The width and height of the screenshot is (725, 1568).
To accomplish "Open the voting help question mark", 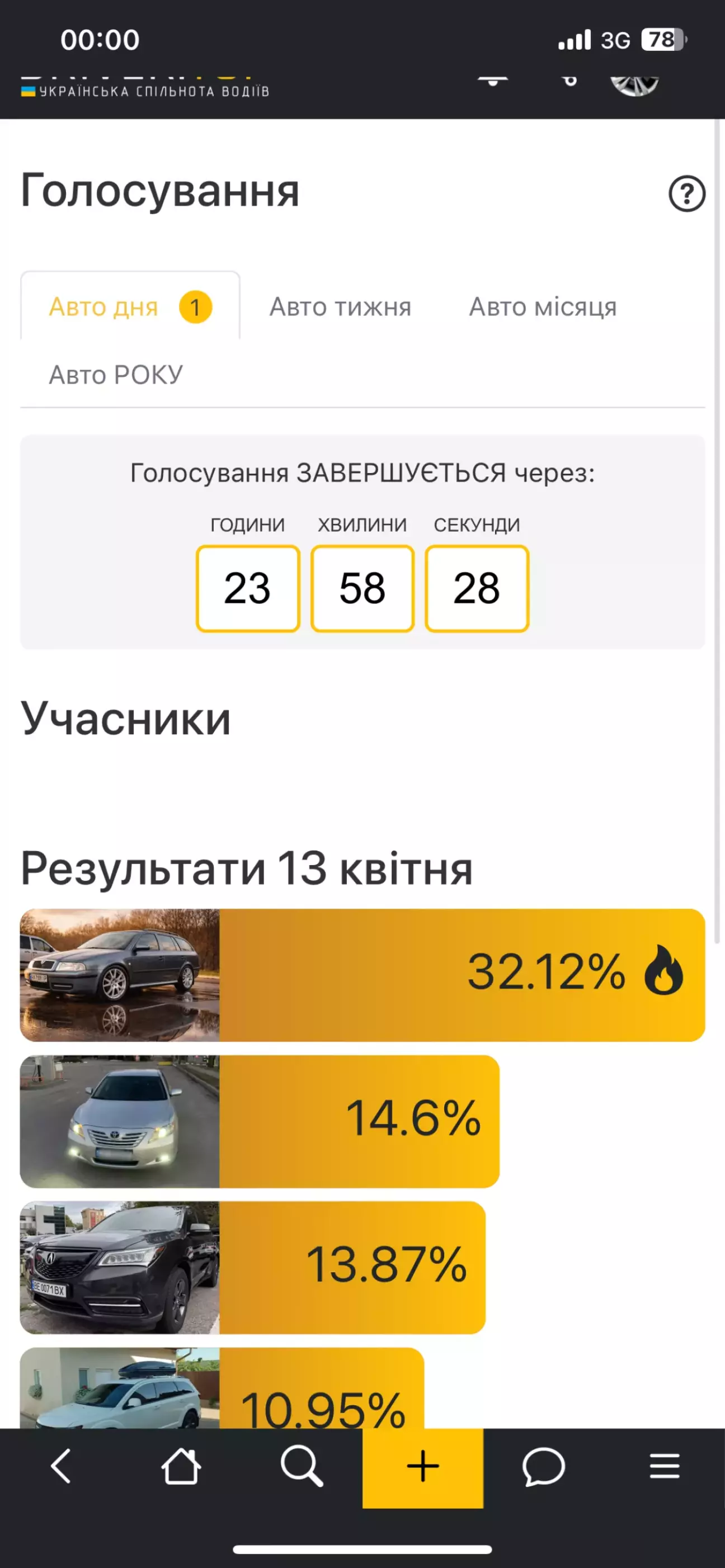I will click(686, 194).
